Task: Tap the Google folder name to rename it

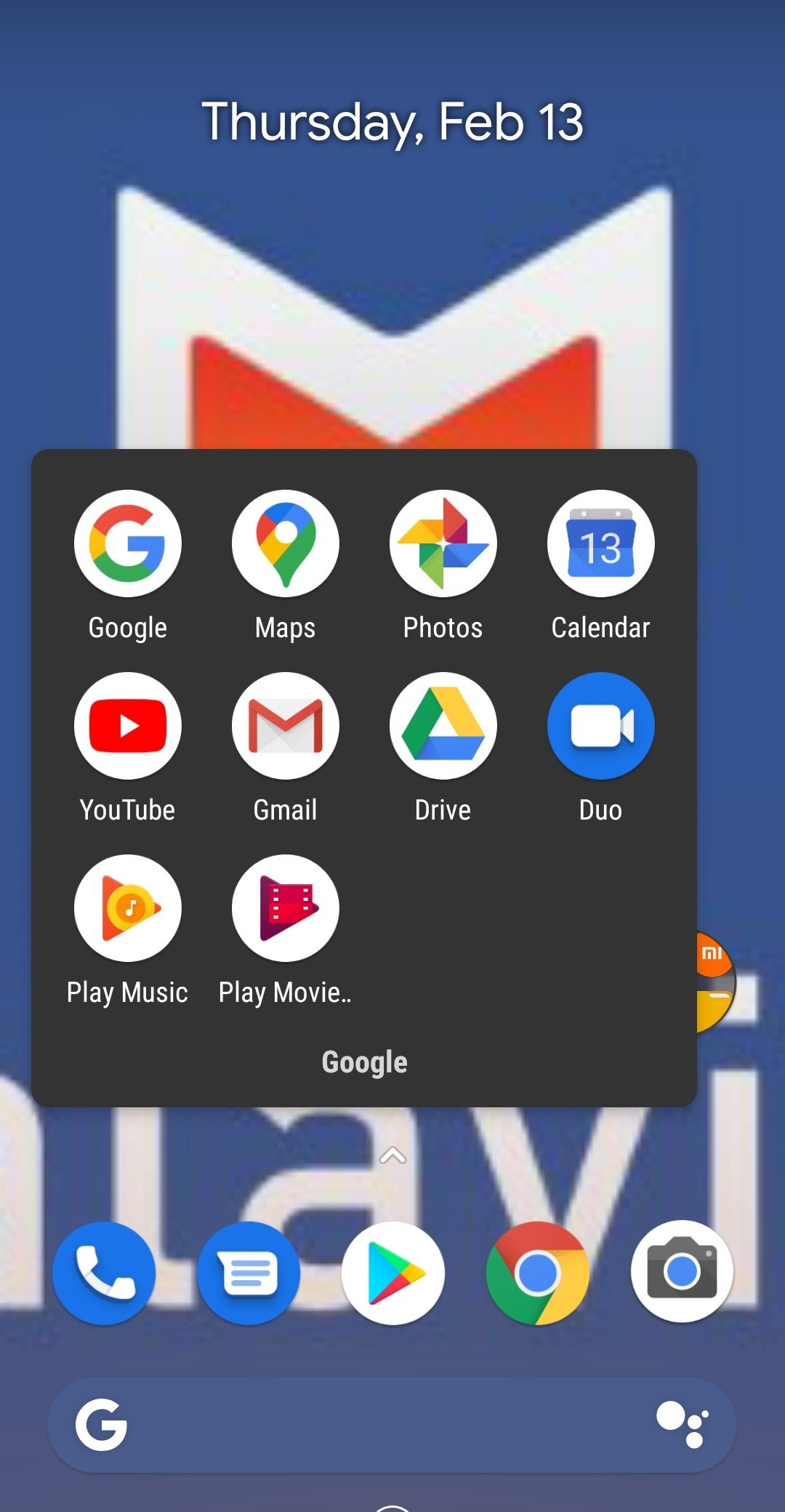Action: (364, 1062)
